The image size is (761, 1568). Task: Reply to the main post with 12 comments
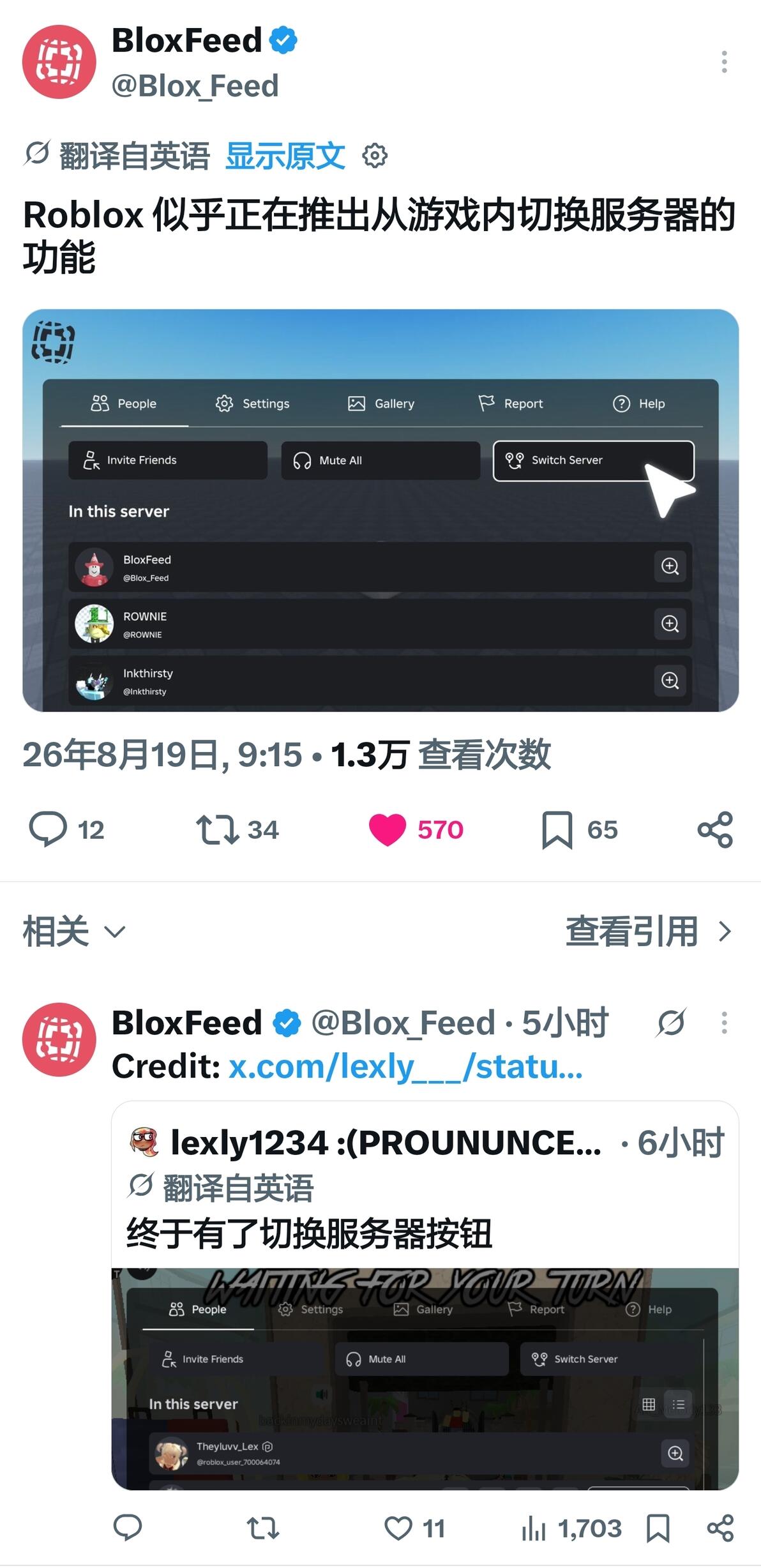pos(66,829)
